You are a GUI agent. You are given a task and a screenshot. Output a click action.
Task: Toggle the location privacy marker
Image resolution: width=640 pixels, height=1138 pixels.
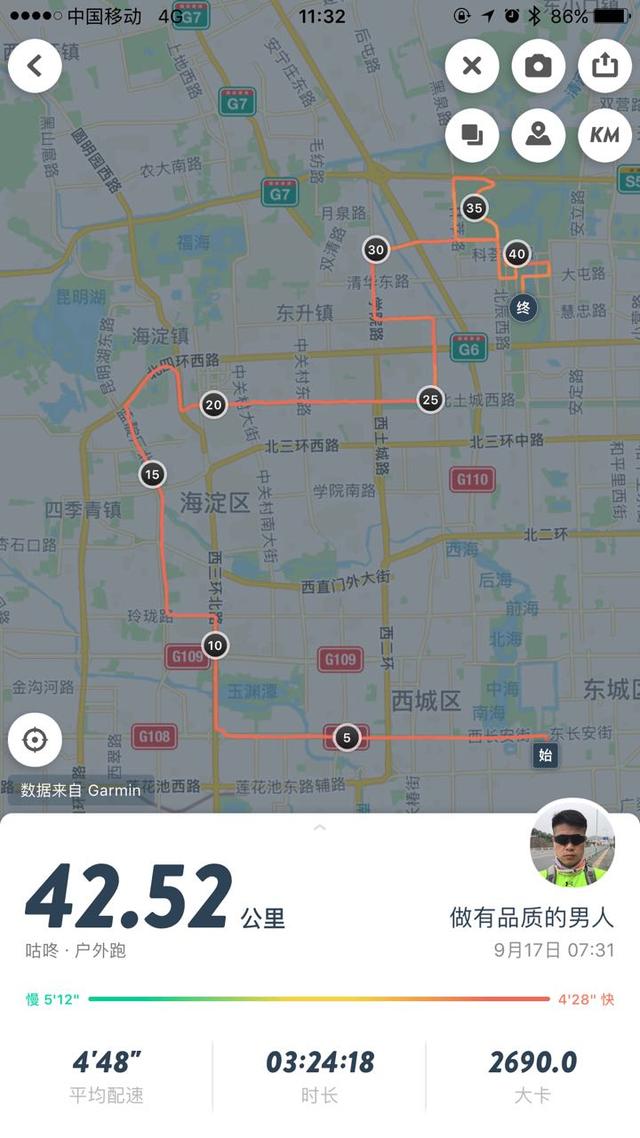pos(538,134)
